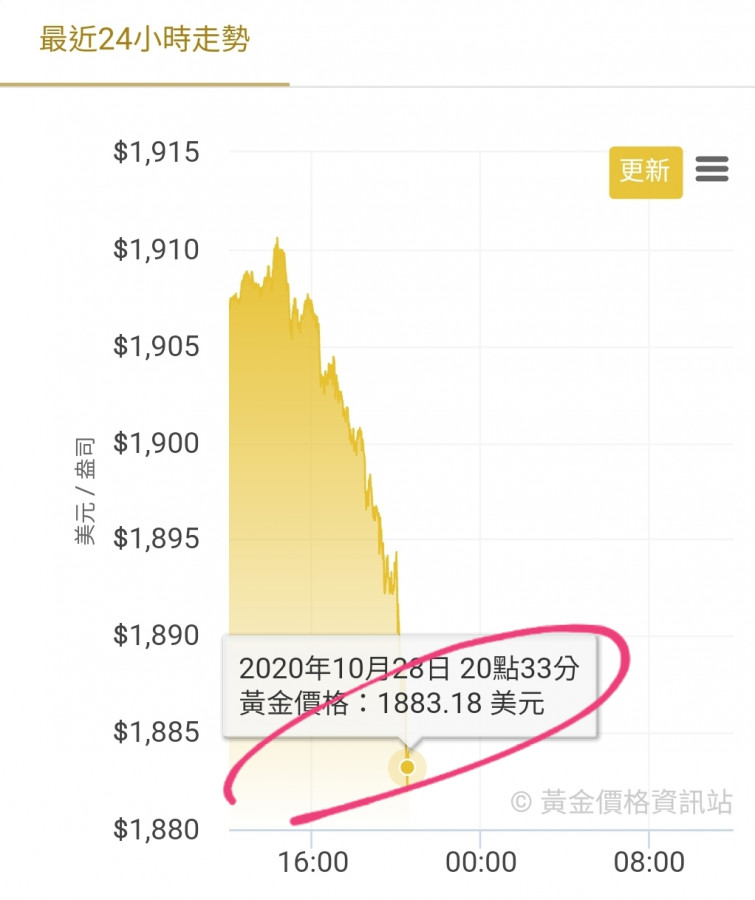Image resolution: width=755 pixels, height=900 pixels.
Task: Switch to the 最近24小時走勢 tab
Action: coord(144,41)
